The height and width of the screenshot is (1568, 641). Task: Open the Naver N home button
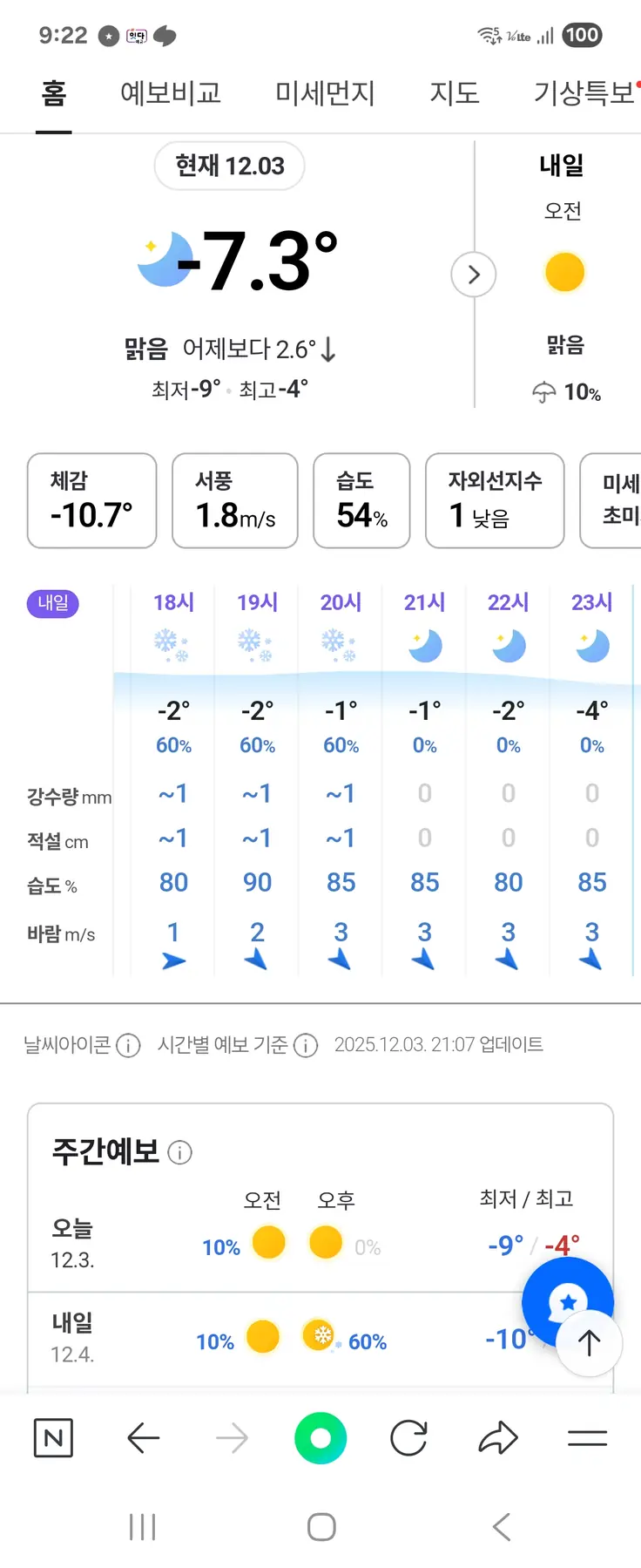tap(53, 1438)
